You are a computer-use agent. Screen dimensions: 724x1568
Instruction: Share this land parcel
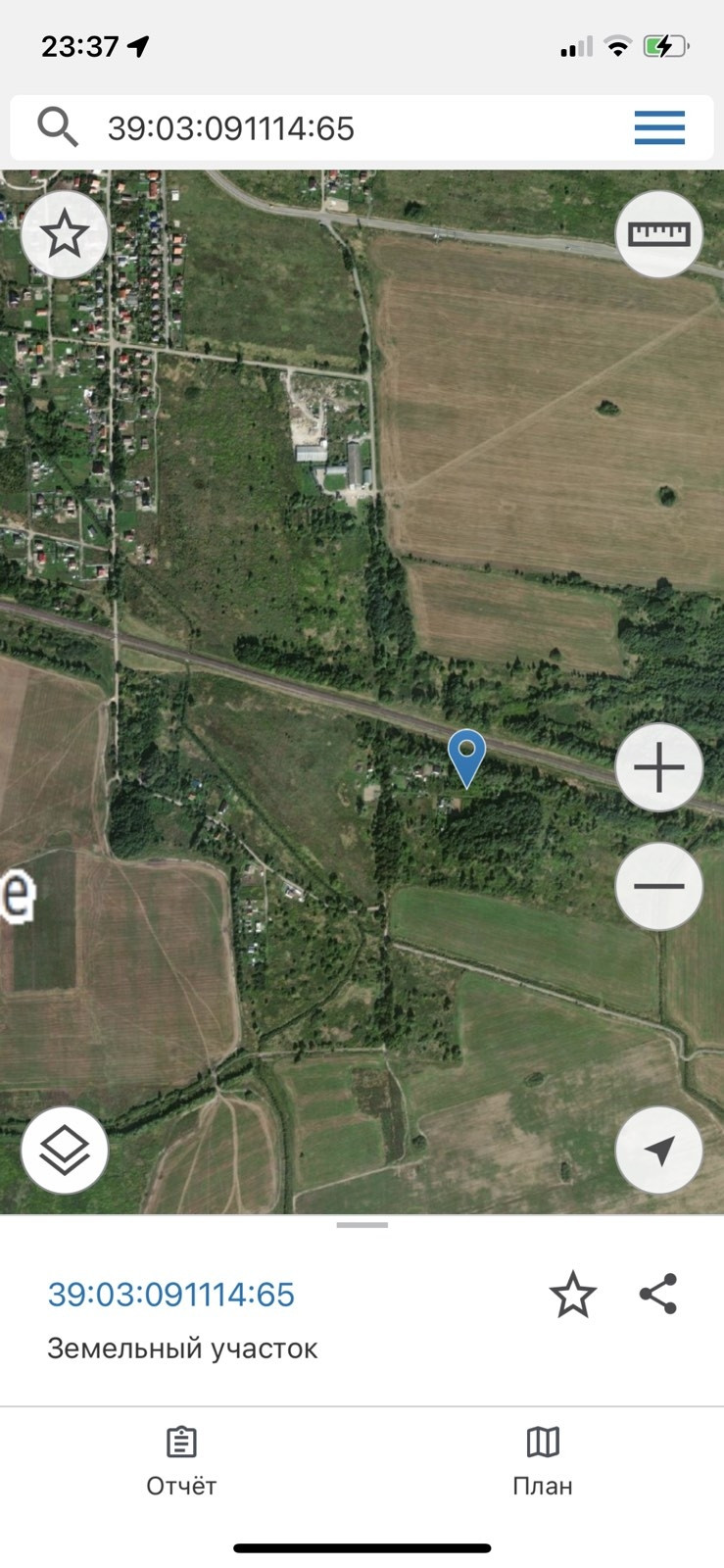658,1294
